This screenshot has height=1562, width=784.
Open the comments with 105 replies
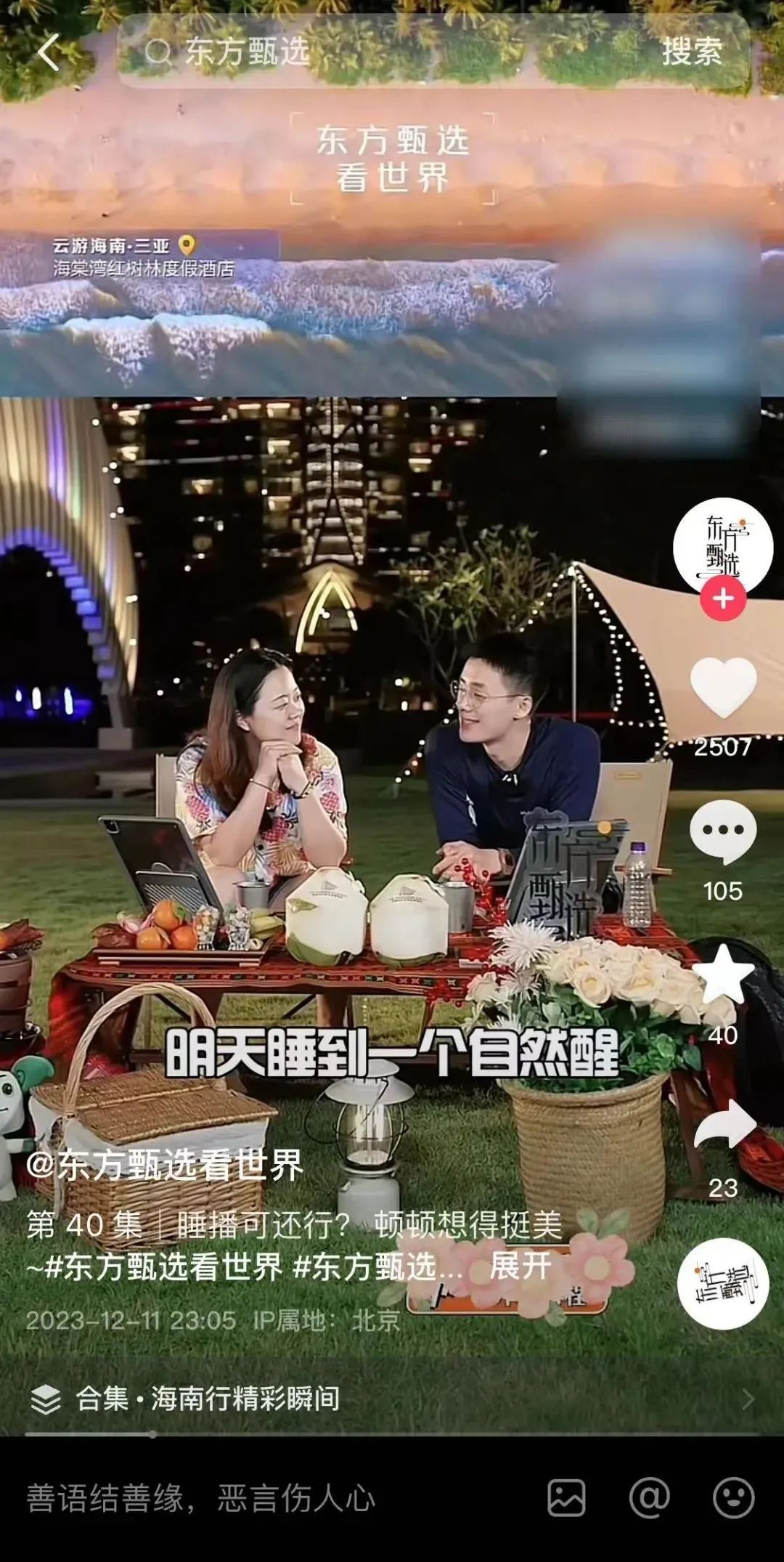coord(722,831)
